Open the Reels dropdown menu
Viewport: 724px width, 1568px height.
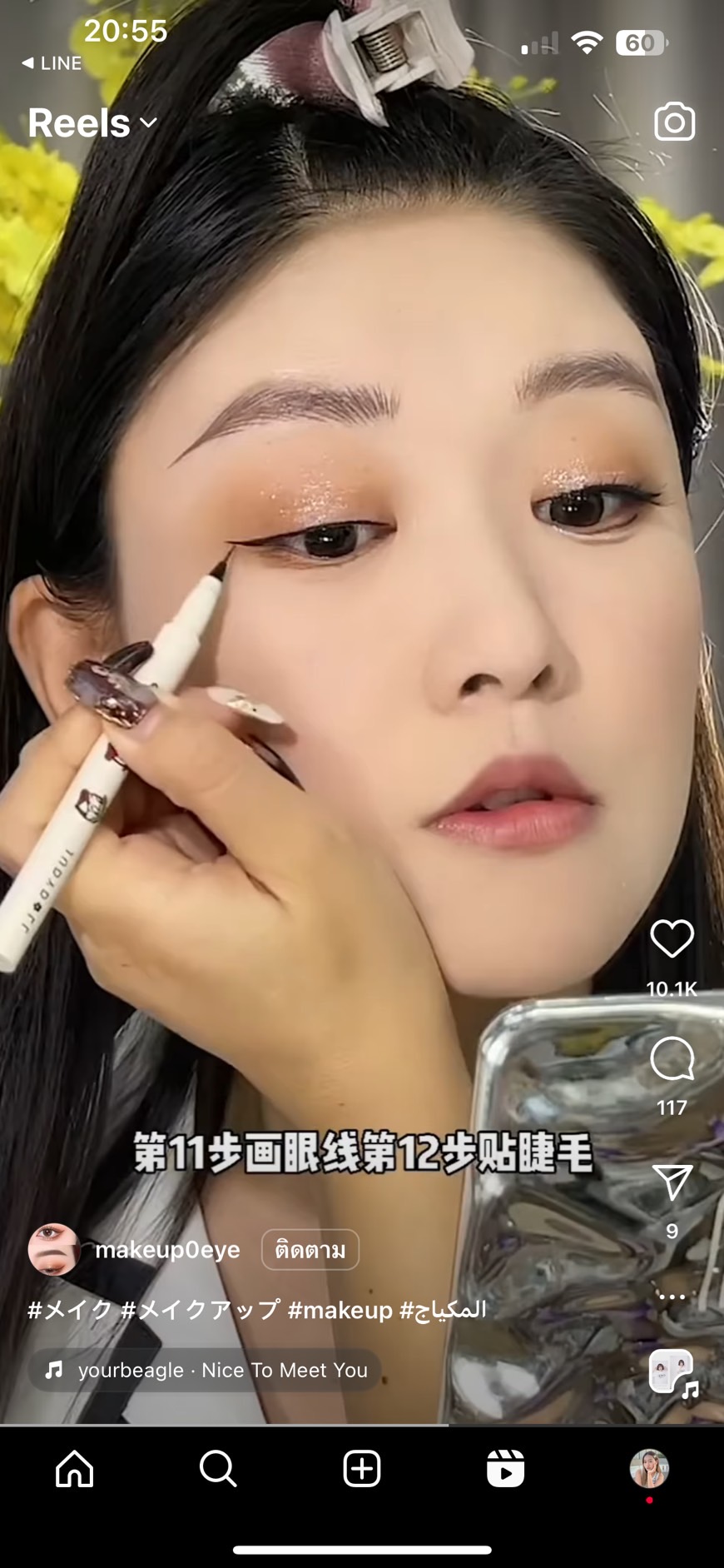[x=92, y=123]
